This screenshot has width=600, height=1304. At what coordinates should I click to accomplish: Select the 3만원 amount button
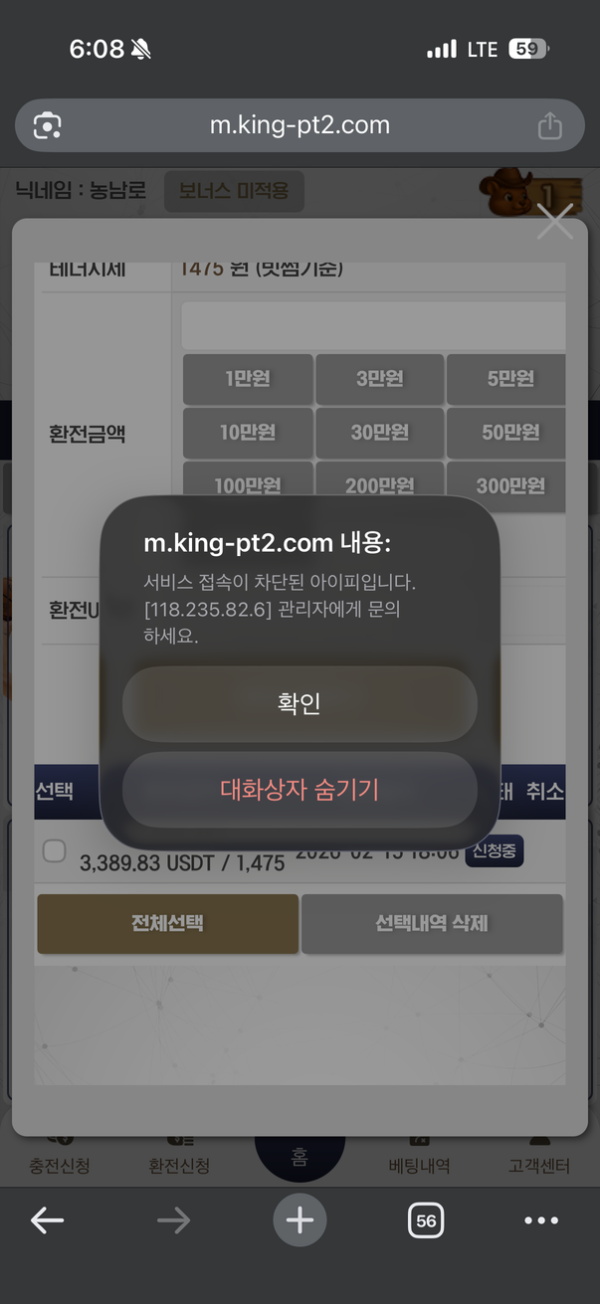point(380,379)
